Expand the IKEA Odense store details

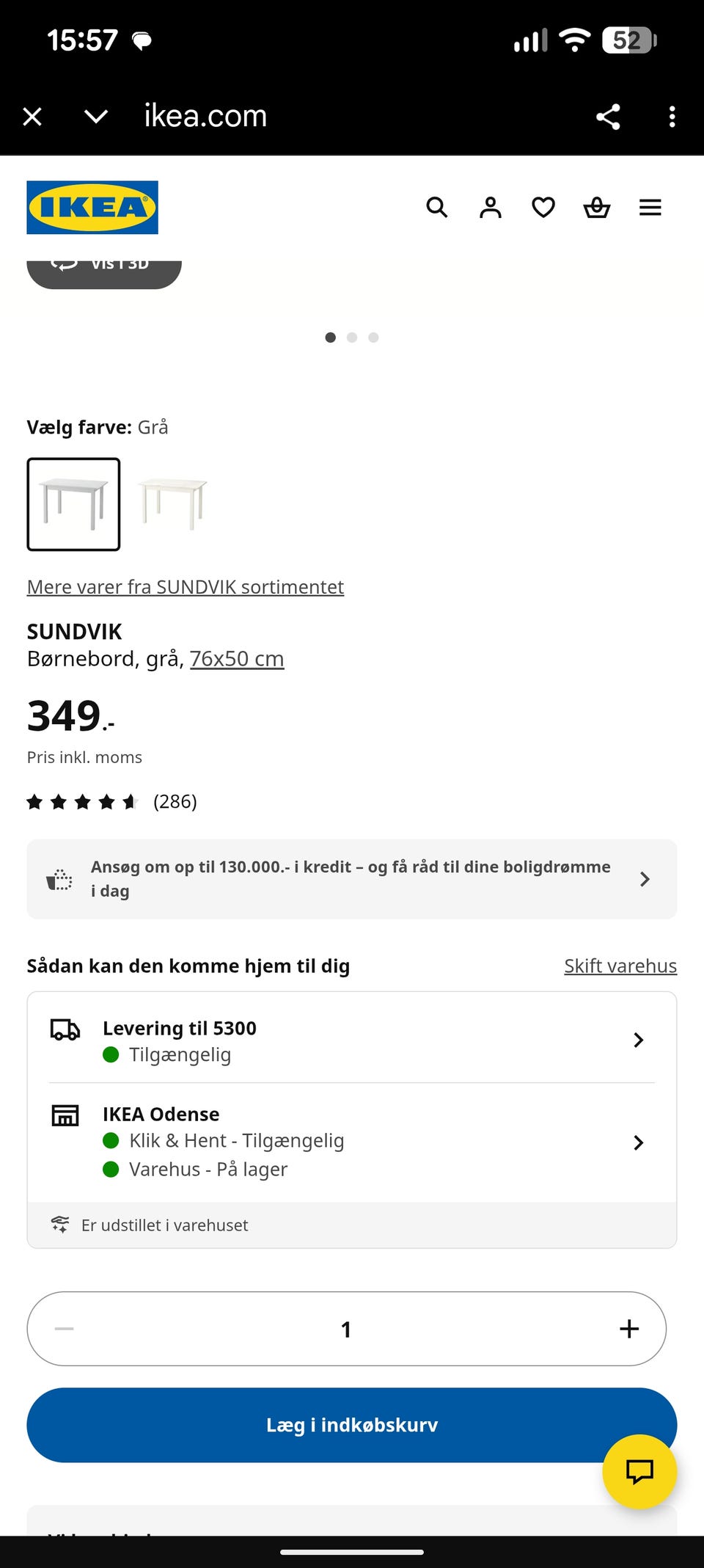tap(639, 1142)
